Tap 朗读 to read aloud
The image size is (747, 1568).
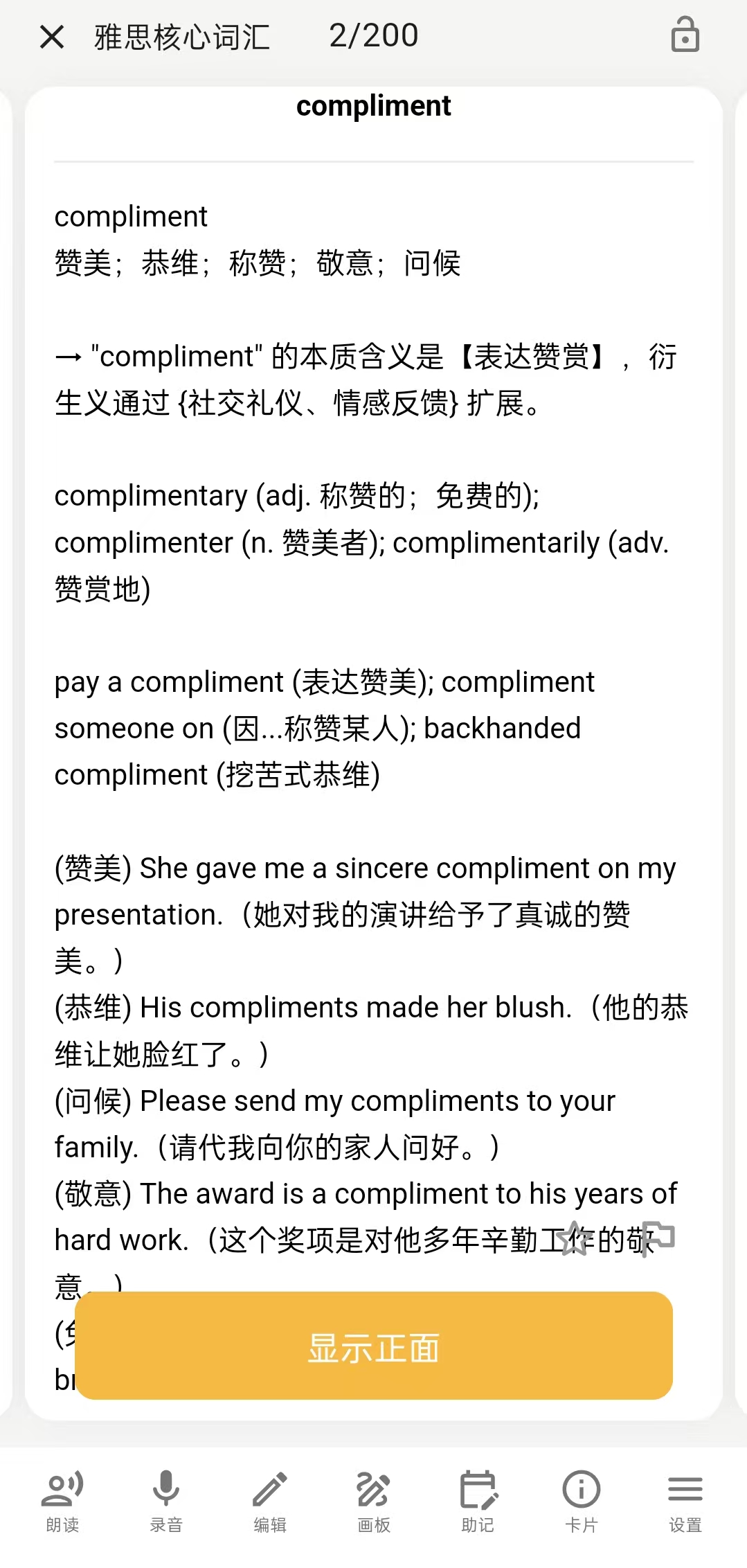[x=62, y=1502]
